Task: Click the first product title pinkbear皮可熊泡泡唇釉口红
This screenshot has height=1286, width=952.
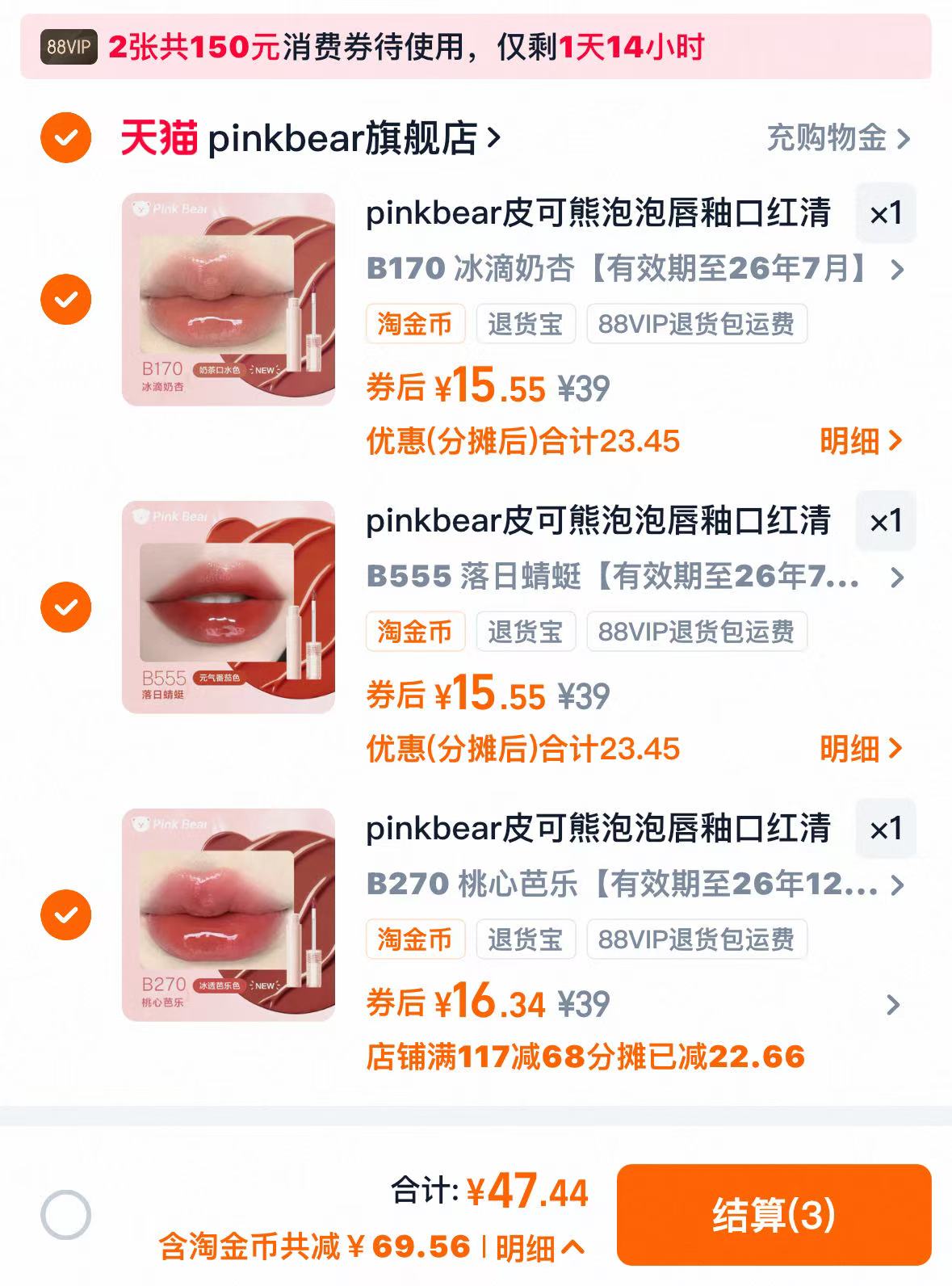Action: [x=598, y=214]
